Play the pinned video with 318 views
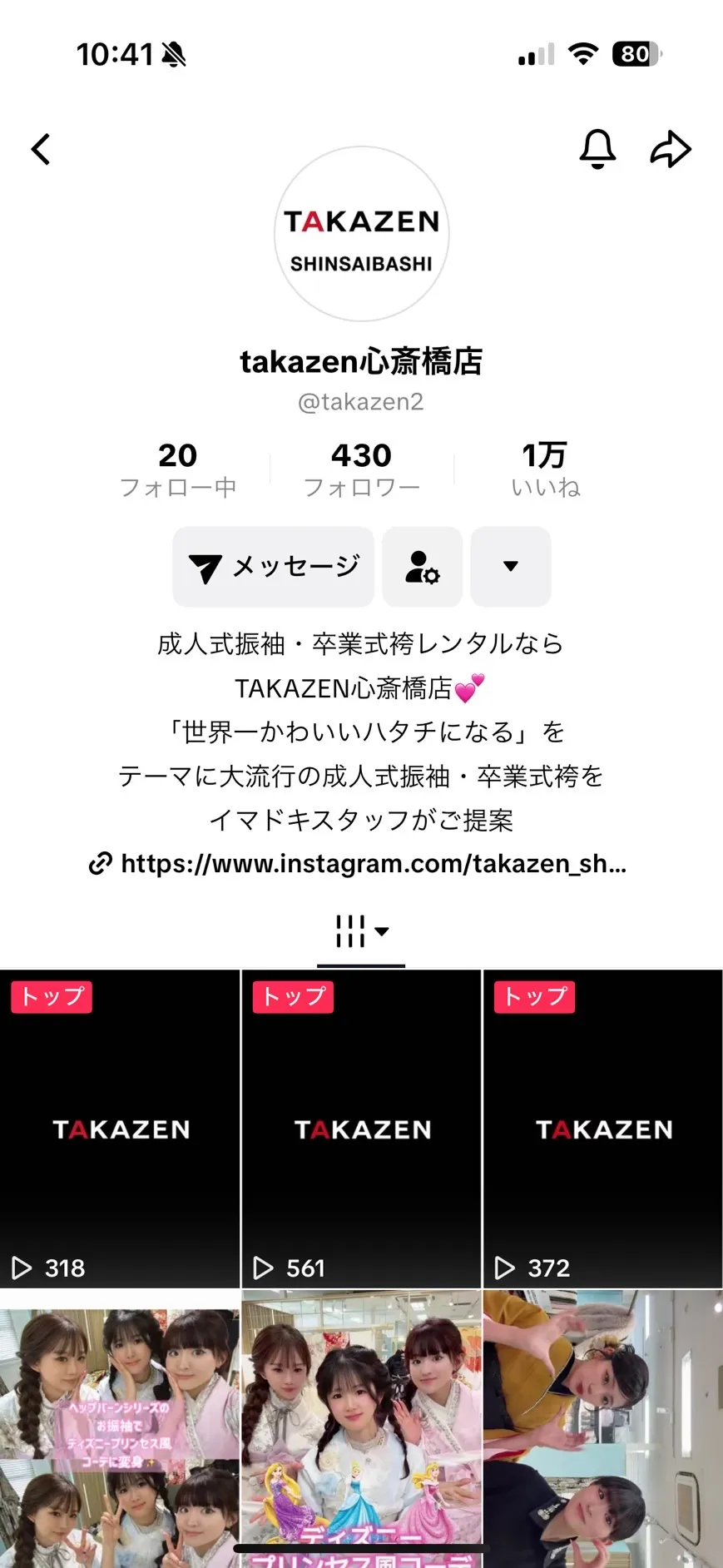723x1568 pixels. 120,1129
